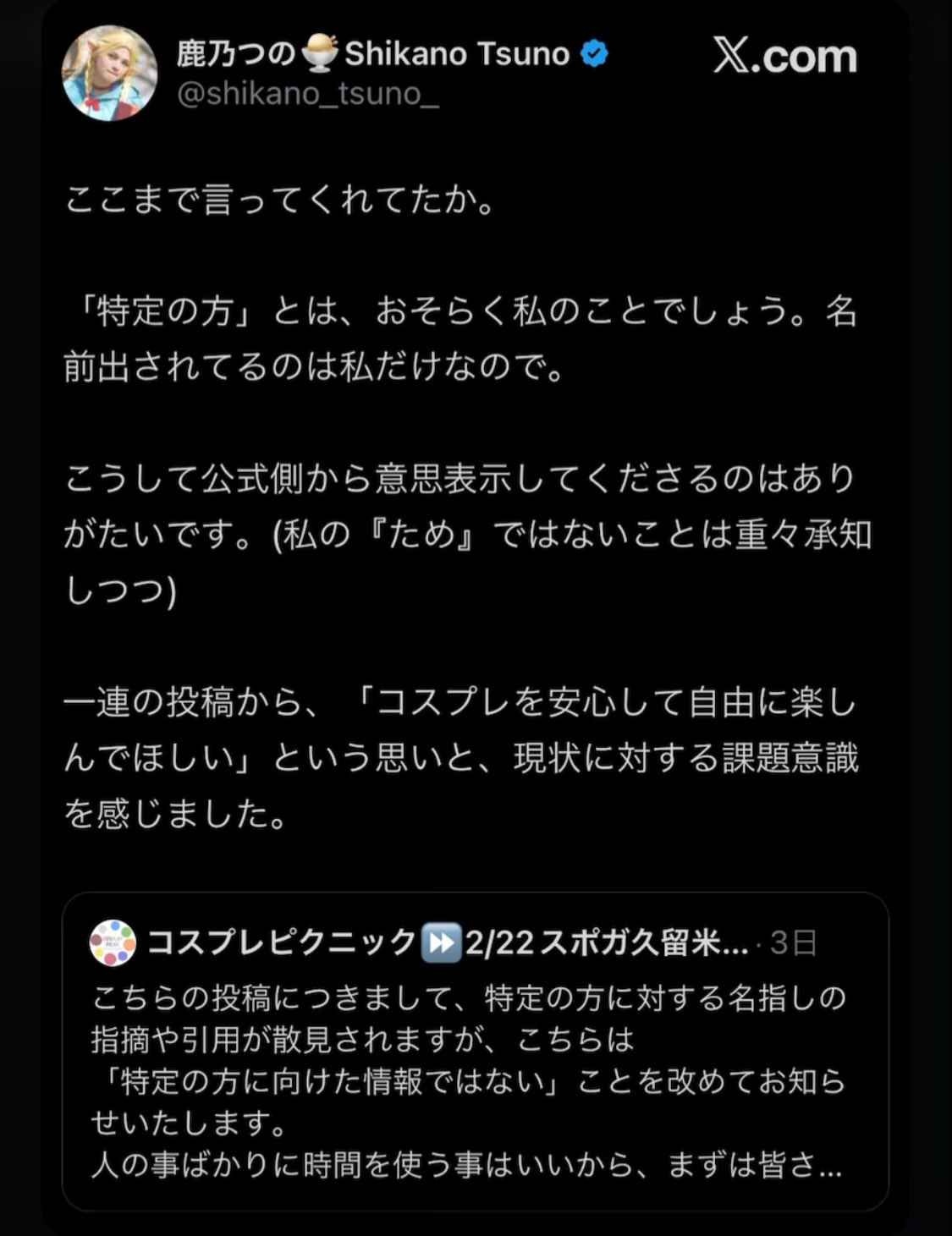Image resolution: width=952 pixels, height=1236 pixels.
Task: Open the quoted tweet card
Action: 474,1057
